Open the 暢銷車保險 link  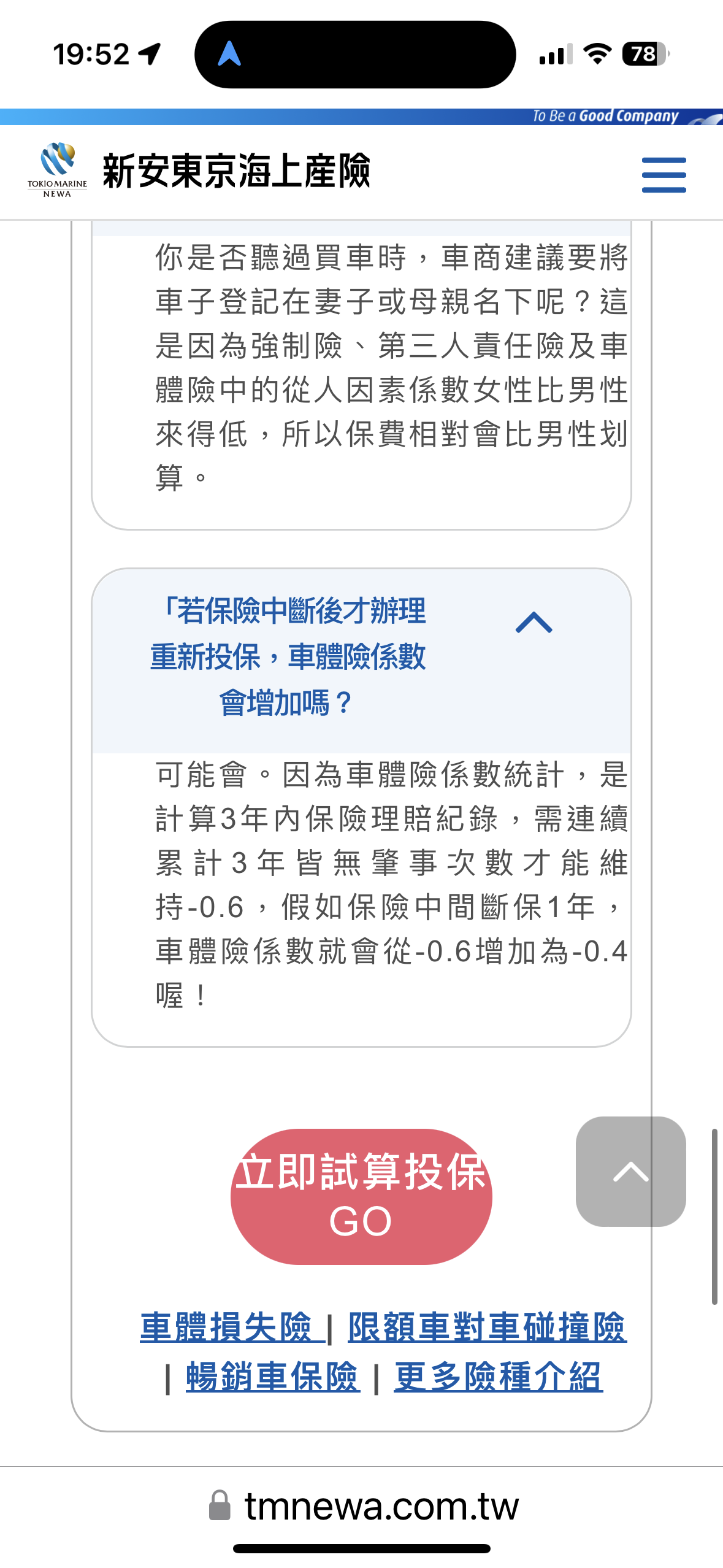coord(273,1377)
